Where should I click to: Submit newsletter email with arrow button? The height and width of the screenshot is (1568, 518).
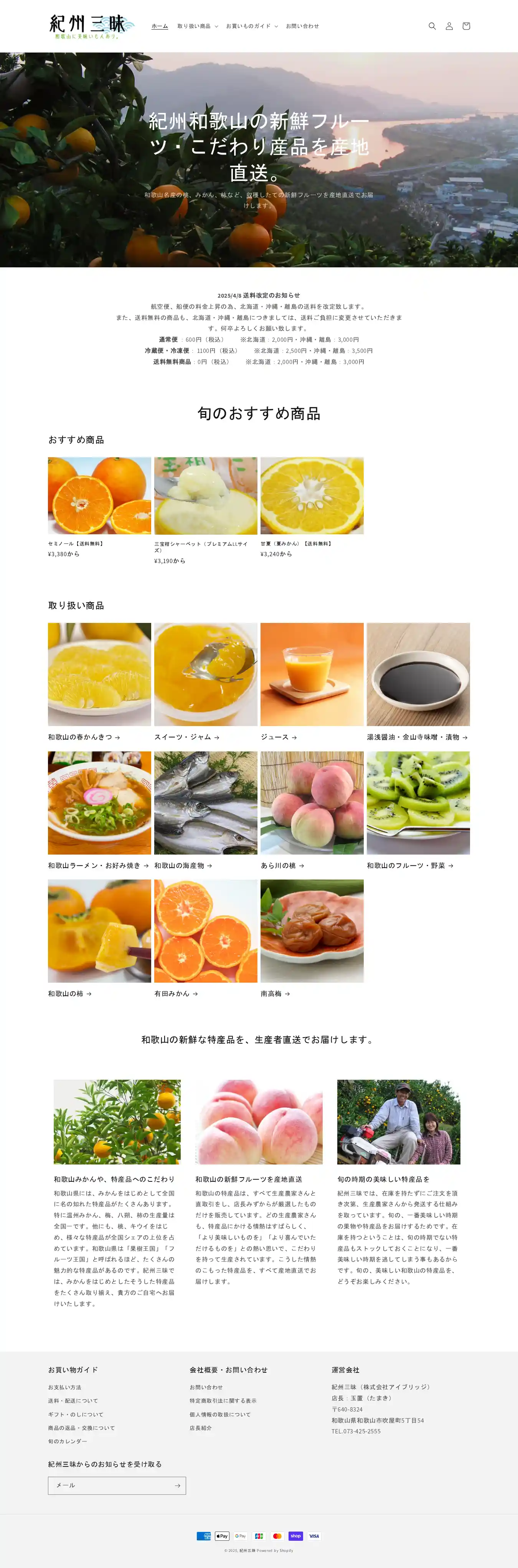pyautogui.click(x=177, y=1485)
